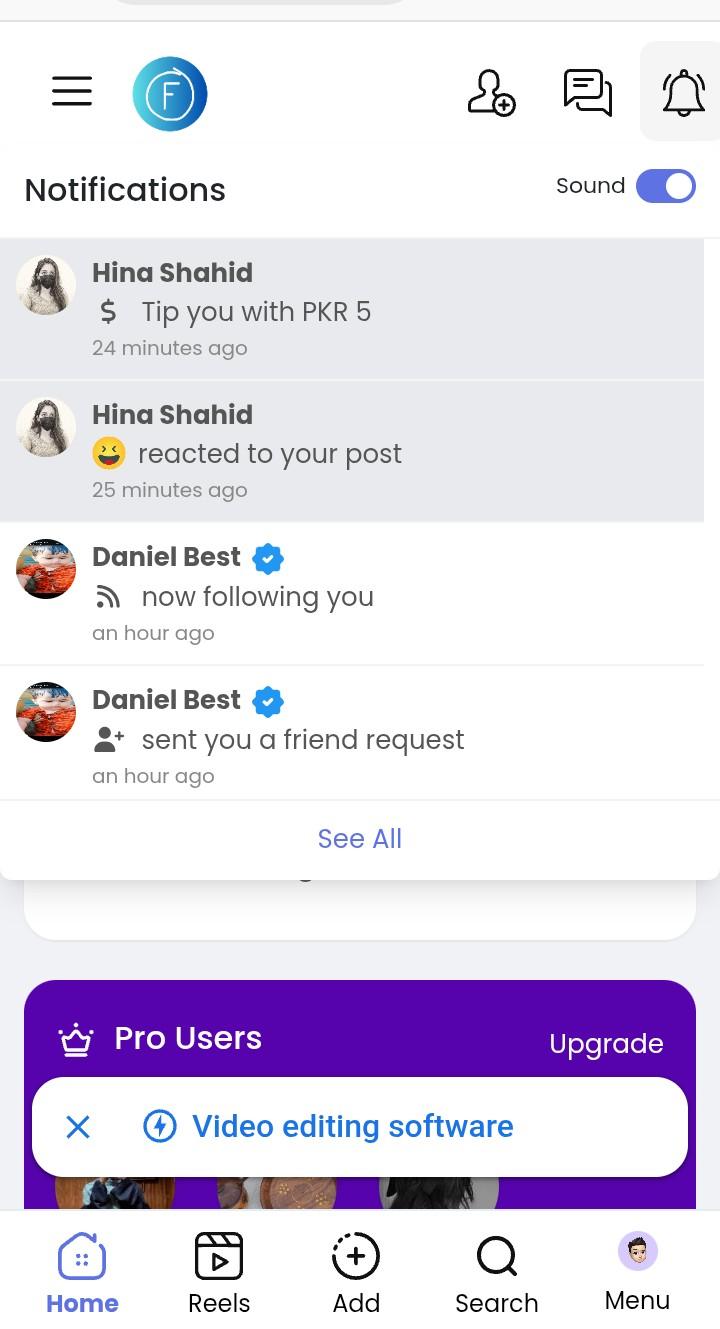720x1329 pixels.
Task: Open Daniel Best's now following notification
Action: click(x=350, y=595)
